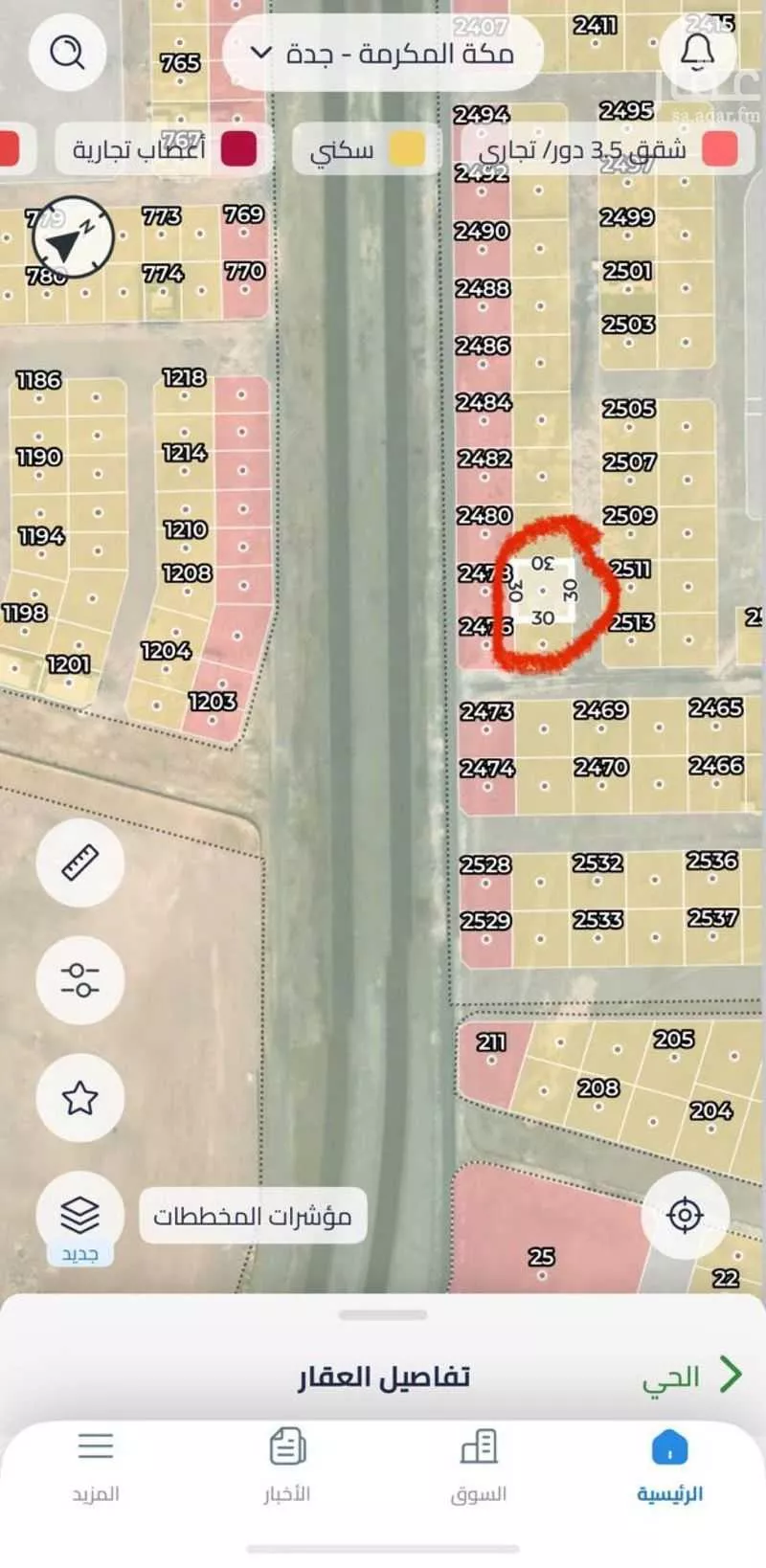Image resolution: width=766 pixels, height=1568 pixels.
Task: Go to الحي using the green chevron
Action: click(730, 1375)
